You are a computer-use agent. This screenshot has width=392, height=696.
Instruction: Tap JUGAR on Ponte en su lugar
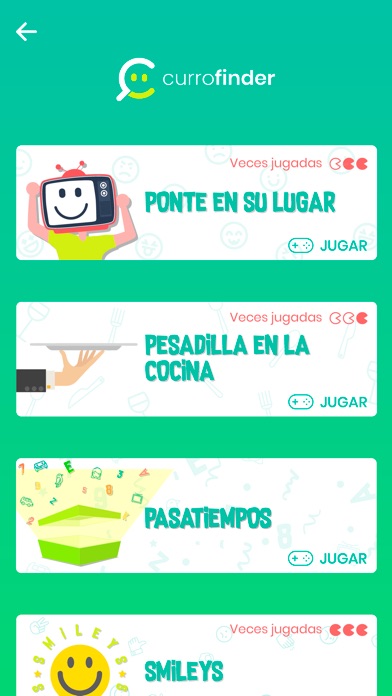328,245
